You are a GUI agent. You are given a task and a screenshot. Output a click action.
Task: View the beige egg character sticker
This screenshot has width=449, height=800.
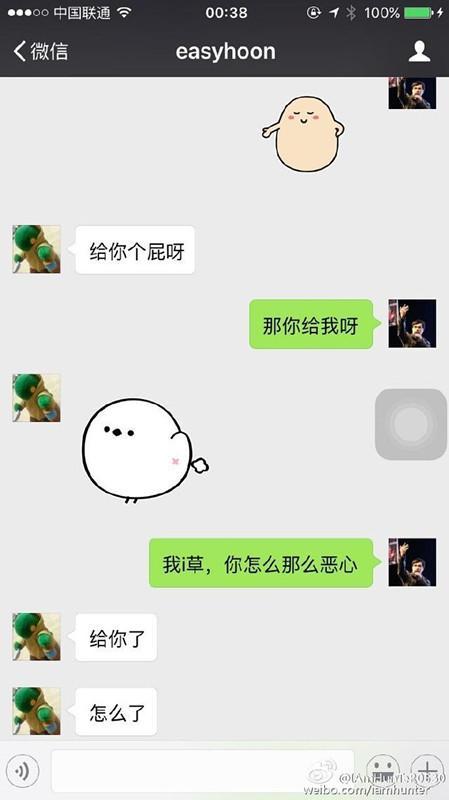click(x=304, y=133)
